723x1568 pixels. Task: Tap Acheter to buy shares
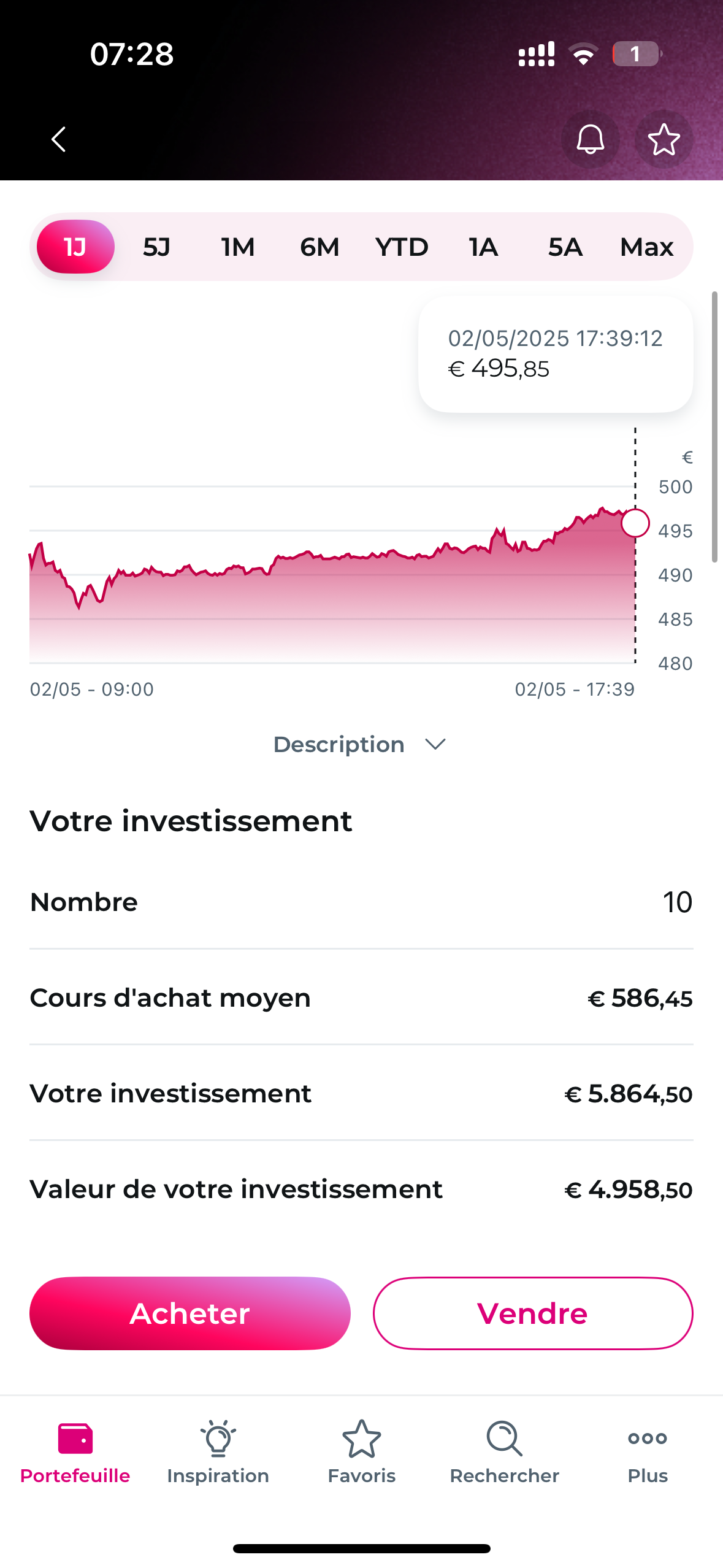(x=190, y=1313)
